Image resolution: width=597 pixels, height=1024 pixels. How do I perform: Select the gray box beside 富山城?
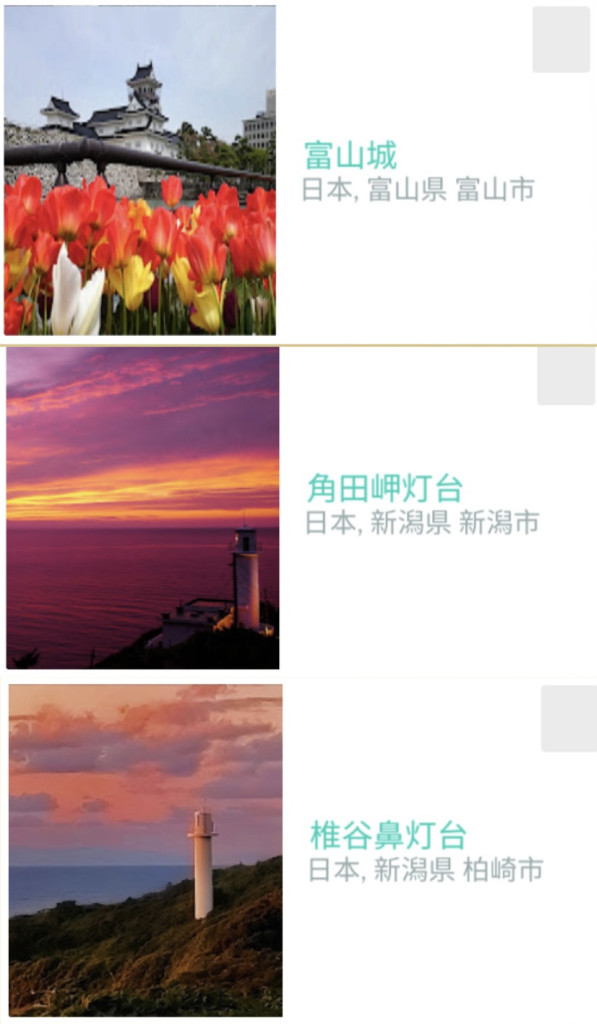click(x=561, y=39)
